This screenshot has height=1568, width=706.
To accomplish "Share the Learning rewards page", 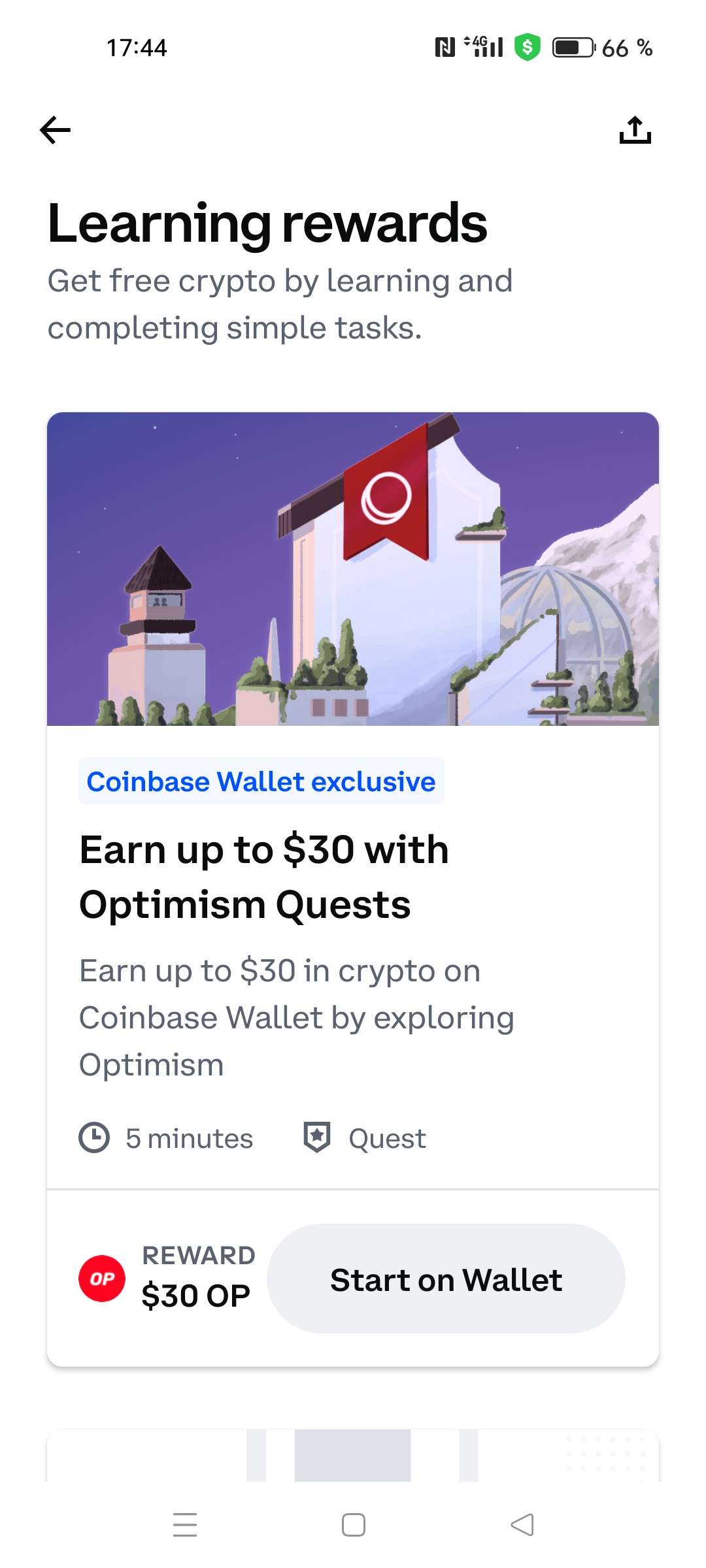I will point(635,130).
